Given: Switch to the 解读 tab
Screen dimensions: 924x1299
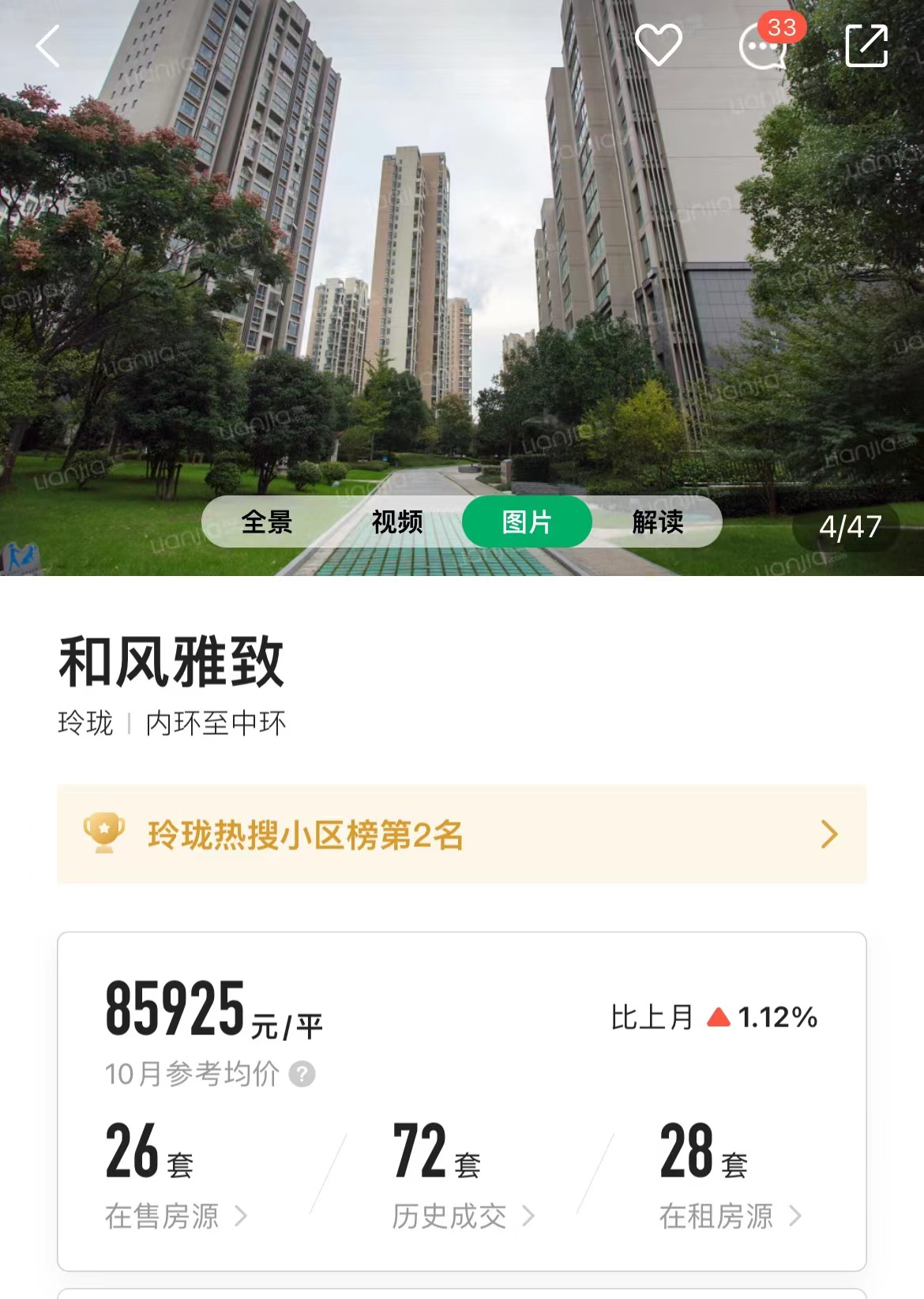Looking at the screenshot, I should [x=657, y=522].
